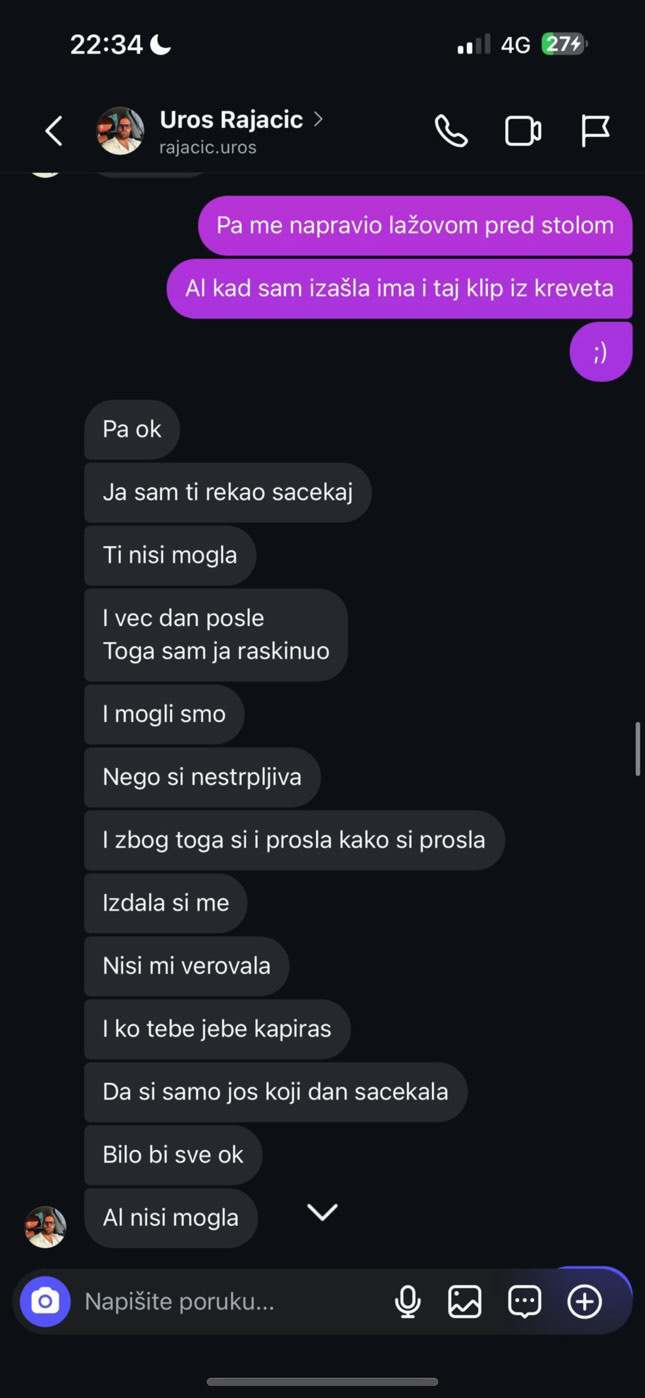The width and height of the screenshot is (645, 1398).
Task: Open the sticker and GIF picker
Action: pos(524,1301)
